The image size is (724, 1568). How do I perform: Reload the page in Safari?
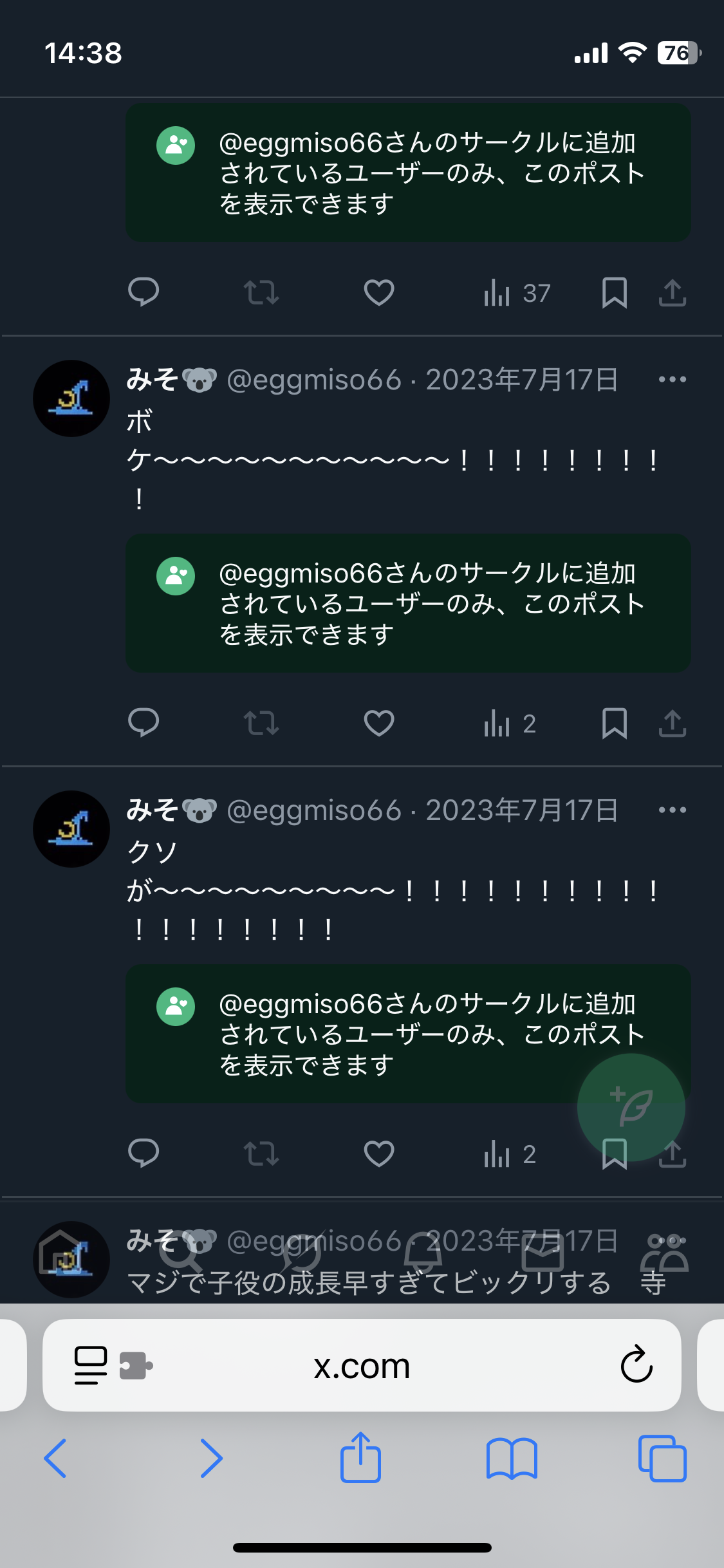(636, 1365)
